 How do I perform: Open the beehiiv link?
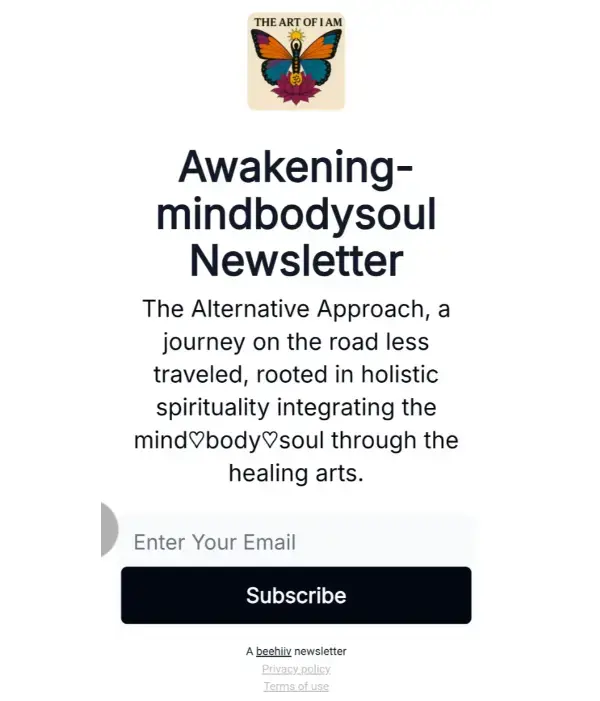[x=273, y=651]
